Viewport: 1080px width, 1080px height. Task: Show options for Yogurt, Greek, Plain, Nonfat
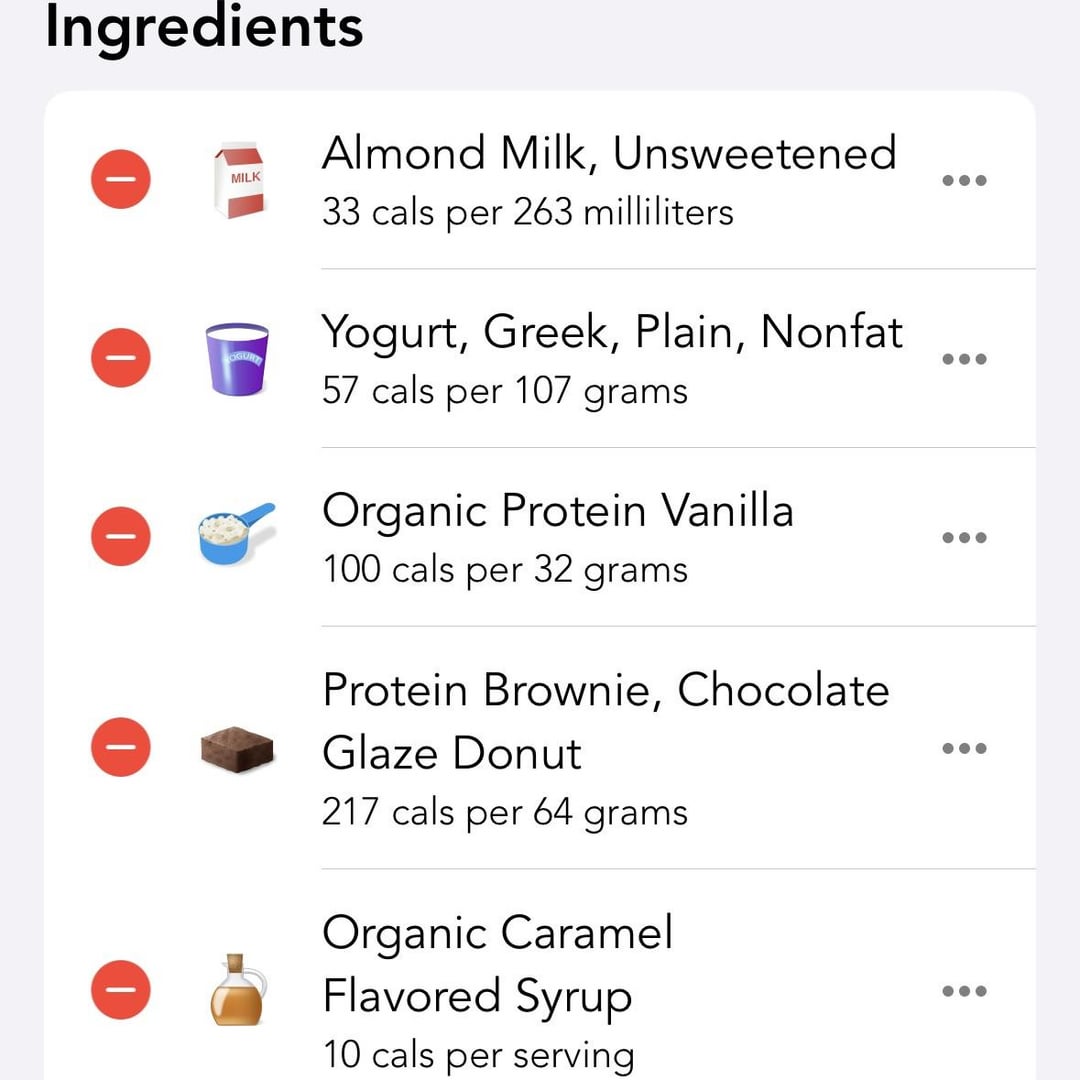(964, 359)
